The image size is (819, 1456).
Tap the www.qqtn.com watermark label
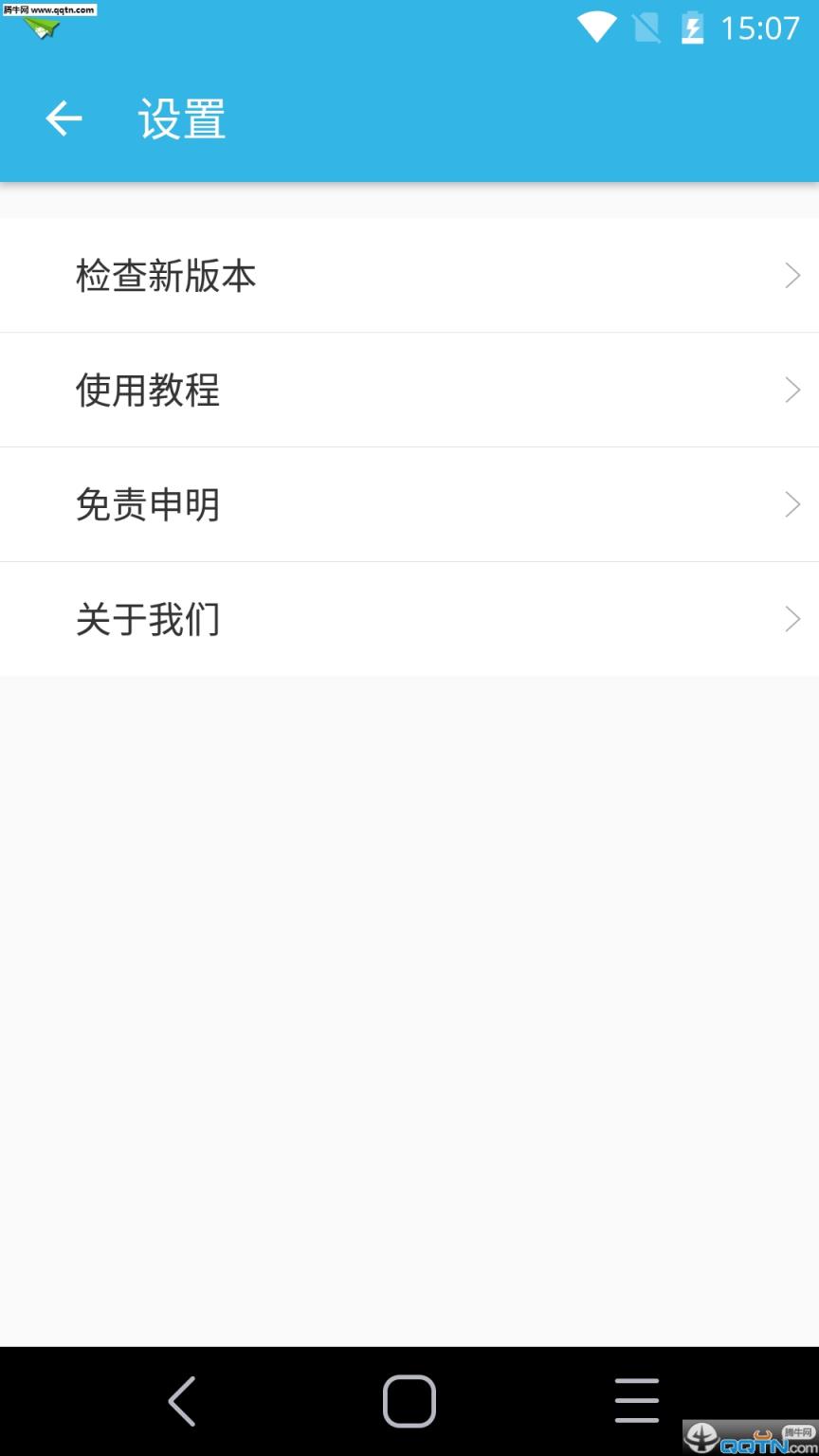click(x=49, y=9)
